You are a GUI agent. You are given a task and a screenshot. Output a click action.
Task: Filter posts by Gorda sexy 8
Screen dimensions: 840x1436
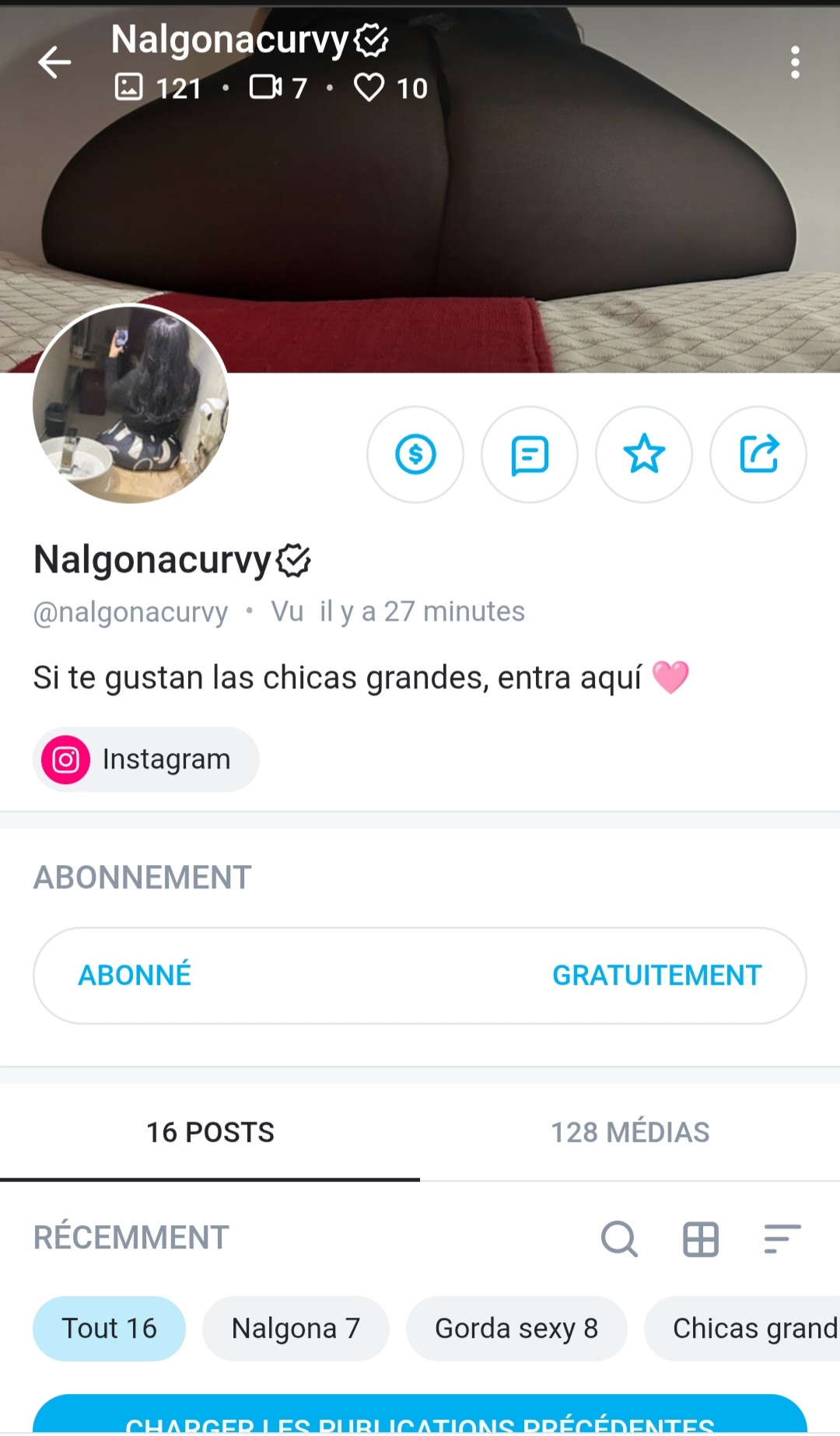click(516, 1329)
